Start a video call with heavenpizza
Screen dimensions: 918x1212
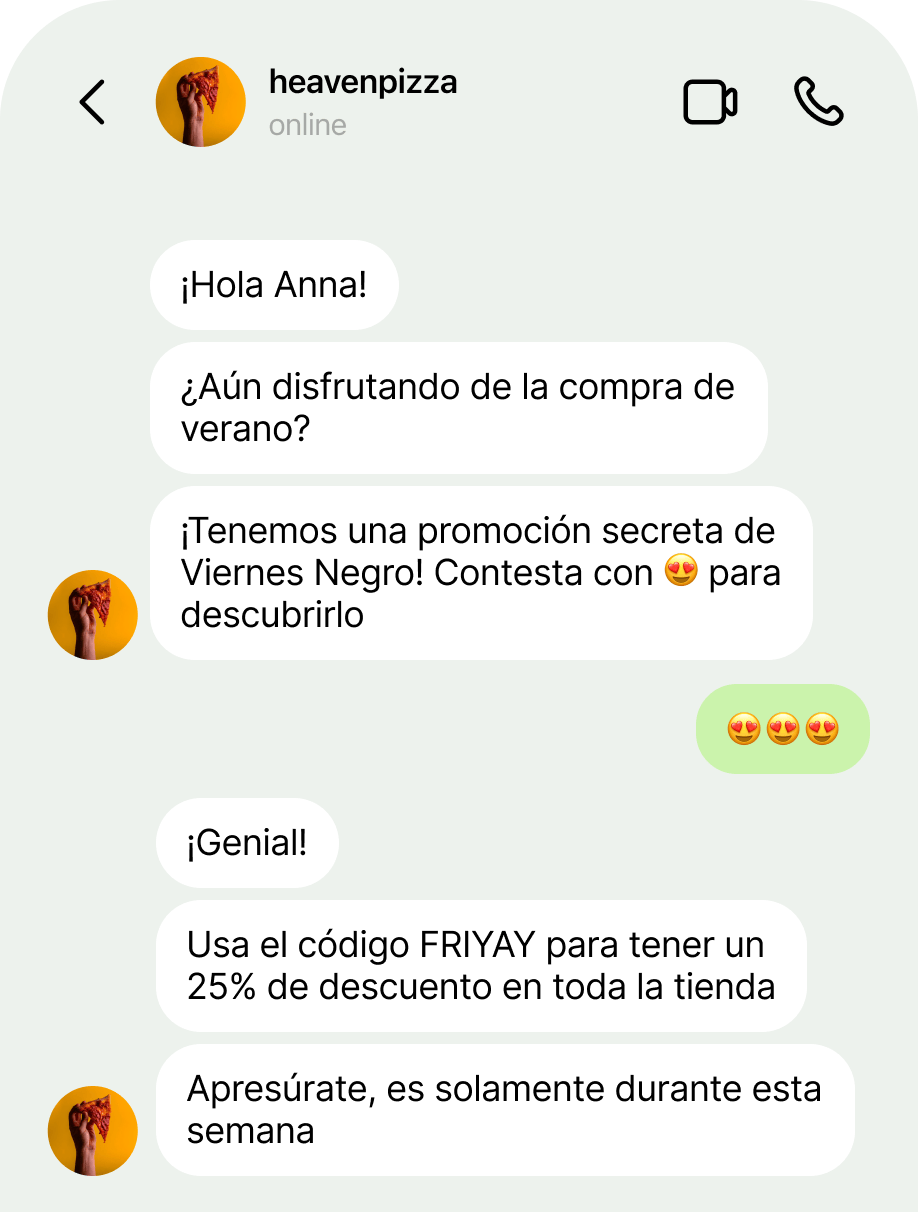click(710, 101)
